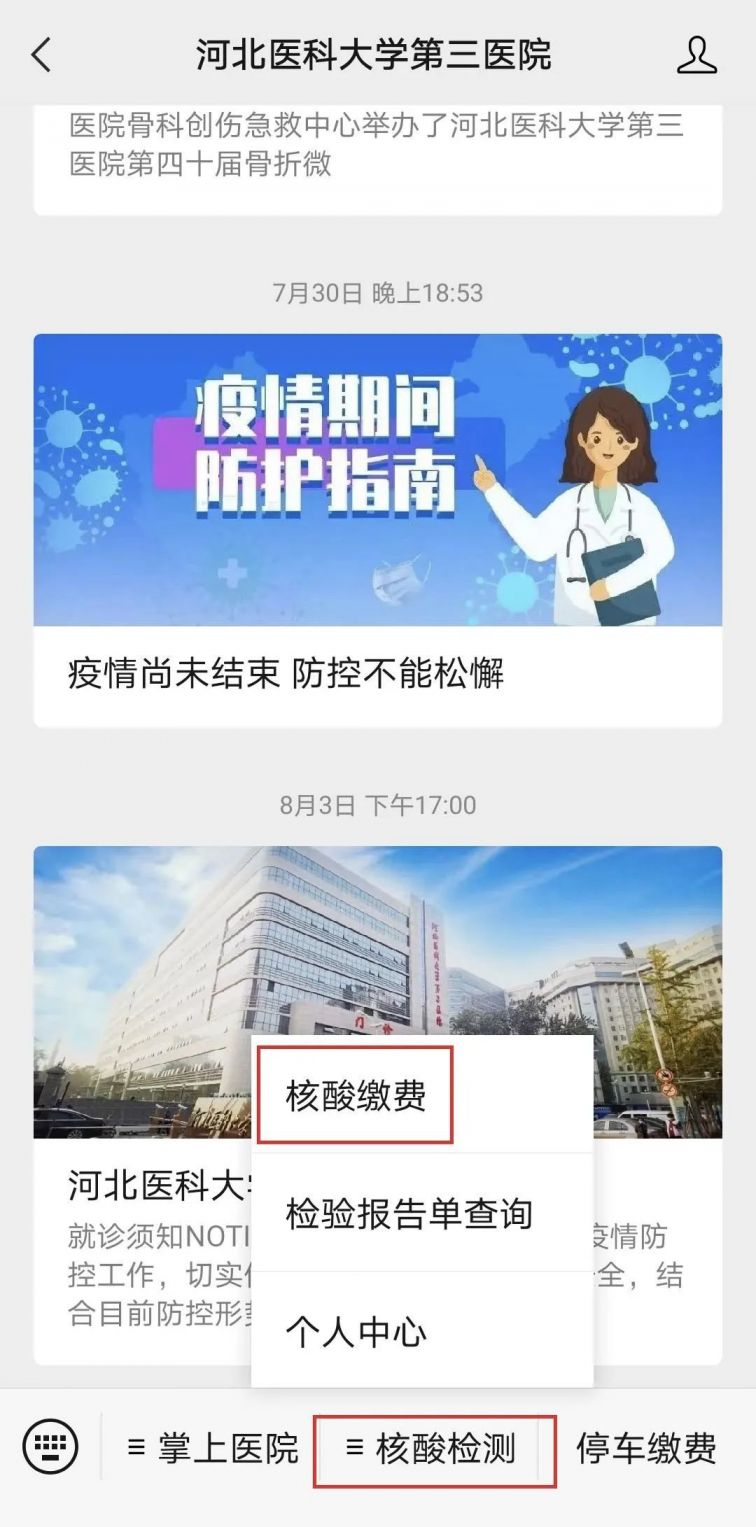The width and height of the screenshot is (756, 1527).
Task: Go back using the top-left arrow
Action: point(41,55)
